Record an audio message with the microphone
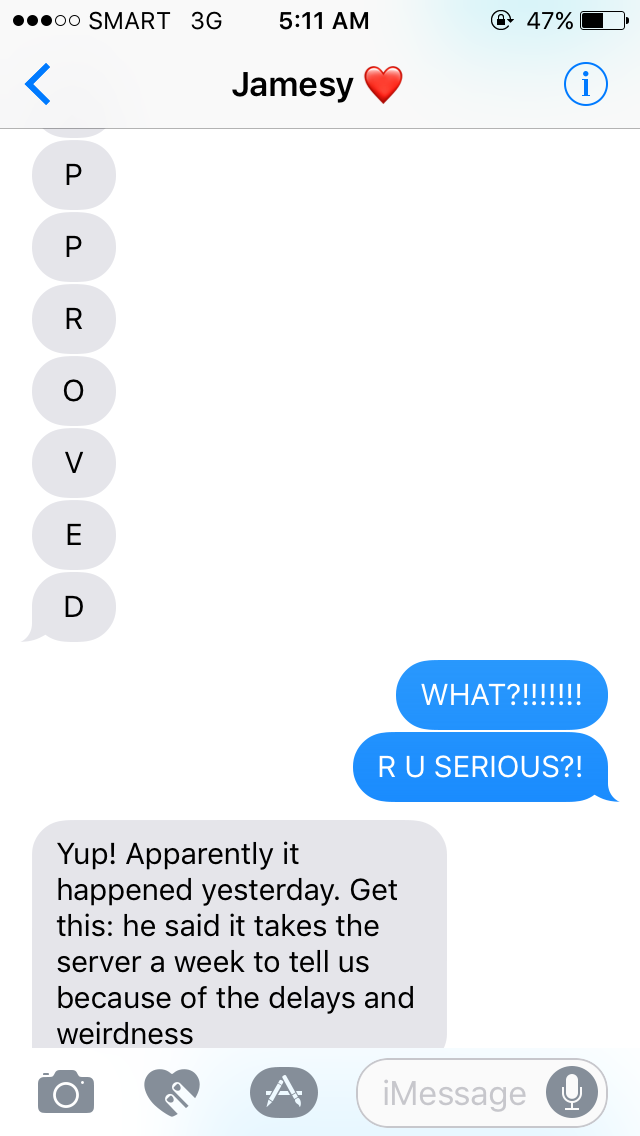This screenshot has height=1136, width=640. click(x=572, y=1093)
